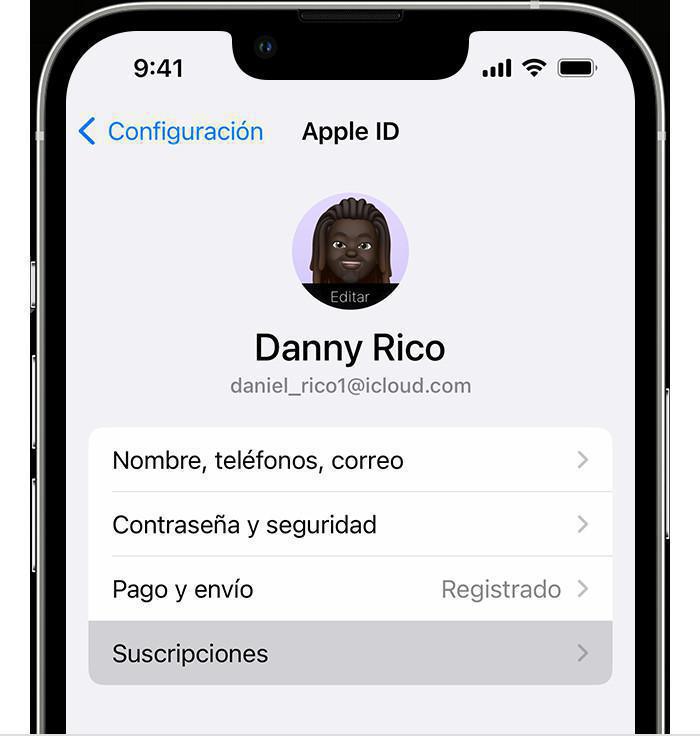Open Contraseña y seguridad settings
700x736 pixels.
pos(350,524)
